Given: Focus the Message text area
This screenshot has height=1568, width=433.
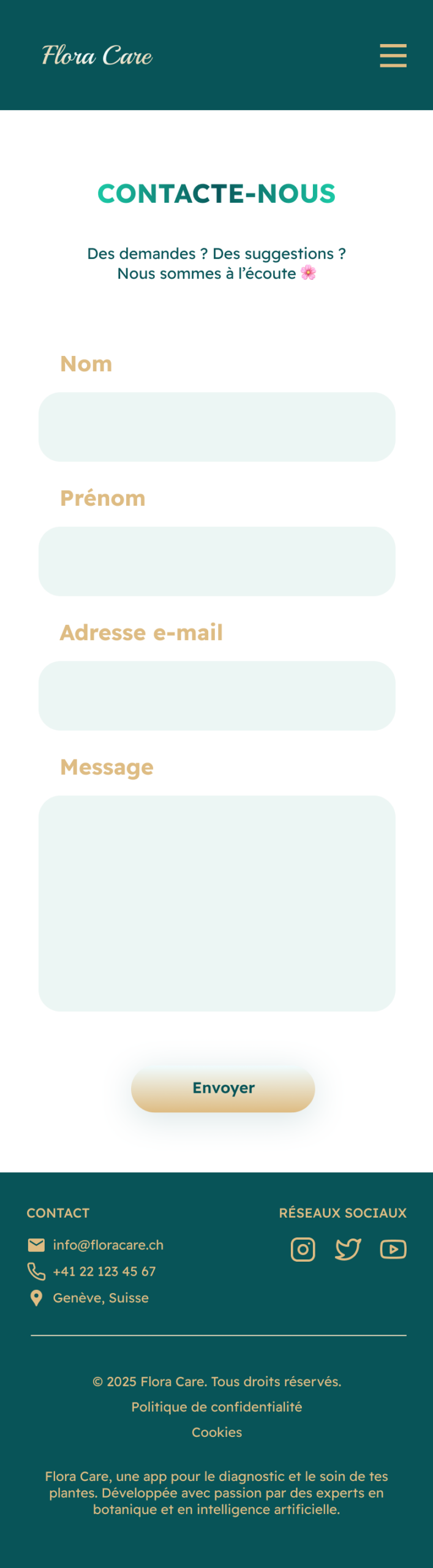Looking at the screenshot, I should (217, 903).
